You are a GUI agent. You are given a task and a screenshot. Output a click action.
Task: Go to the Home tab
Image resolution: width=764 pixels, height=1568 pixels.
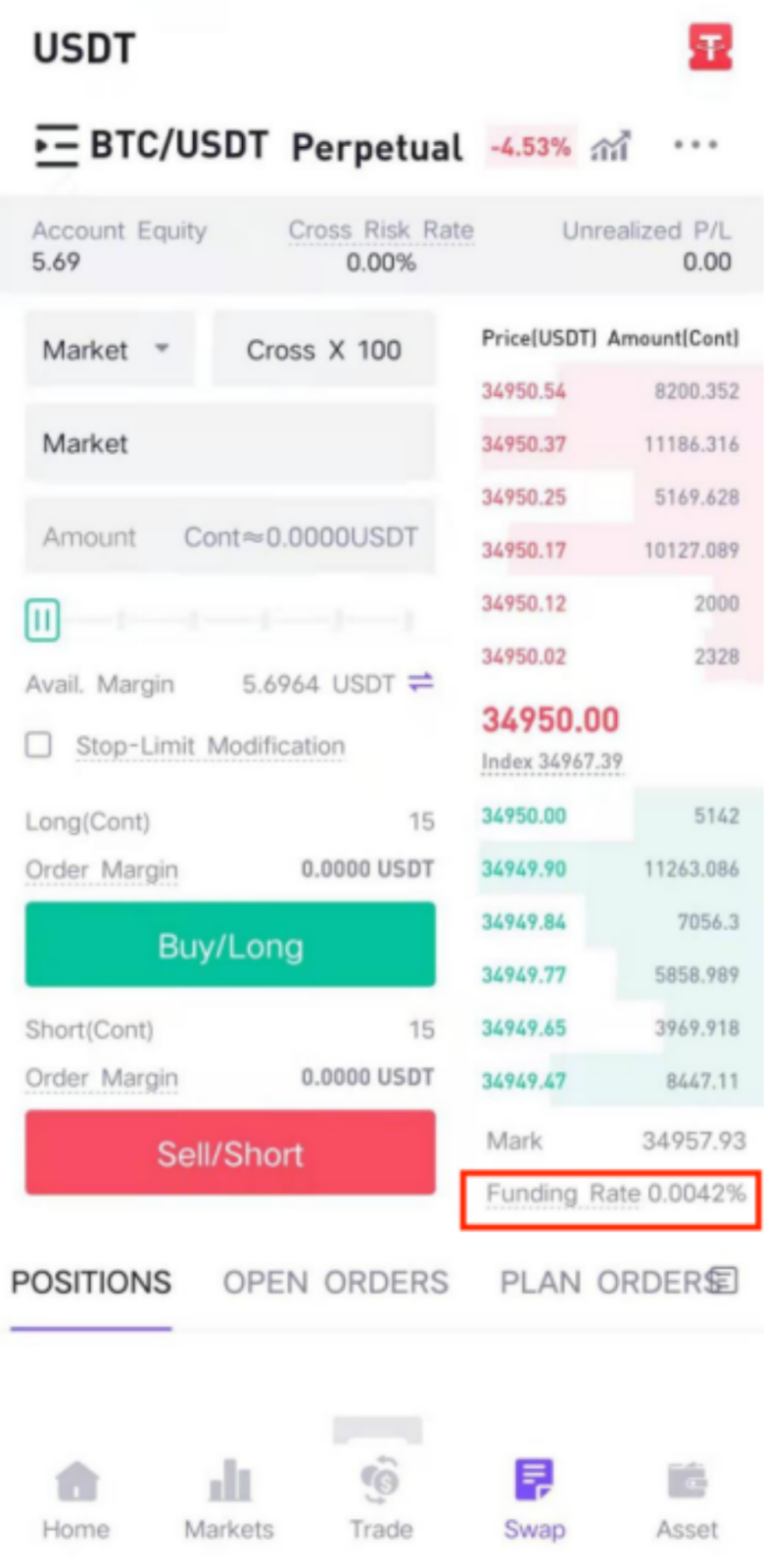[x=76, y=1499]
